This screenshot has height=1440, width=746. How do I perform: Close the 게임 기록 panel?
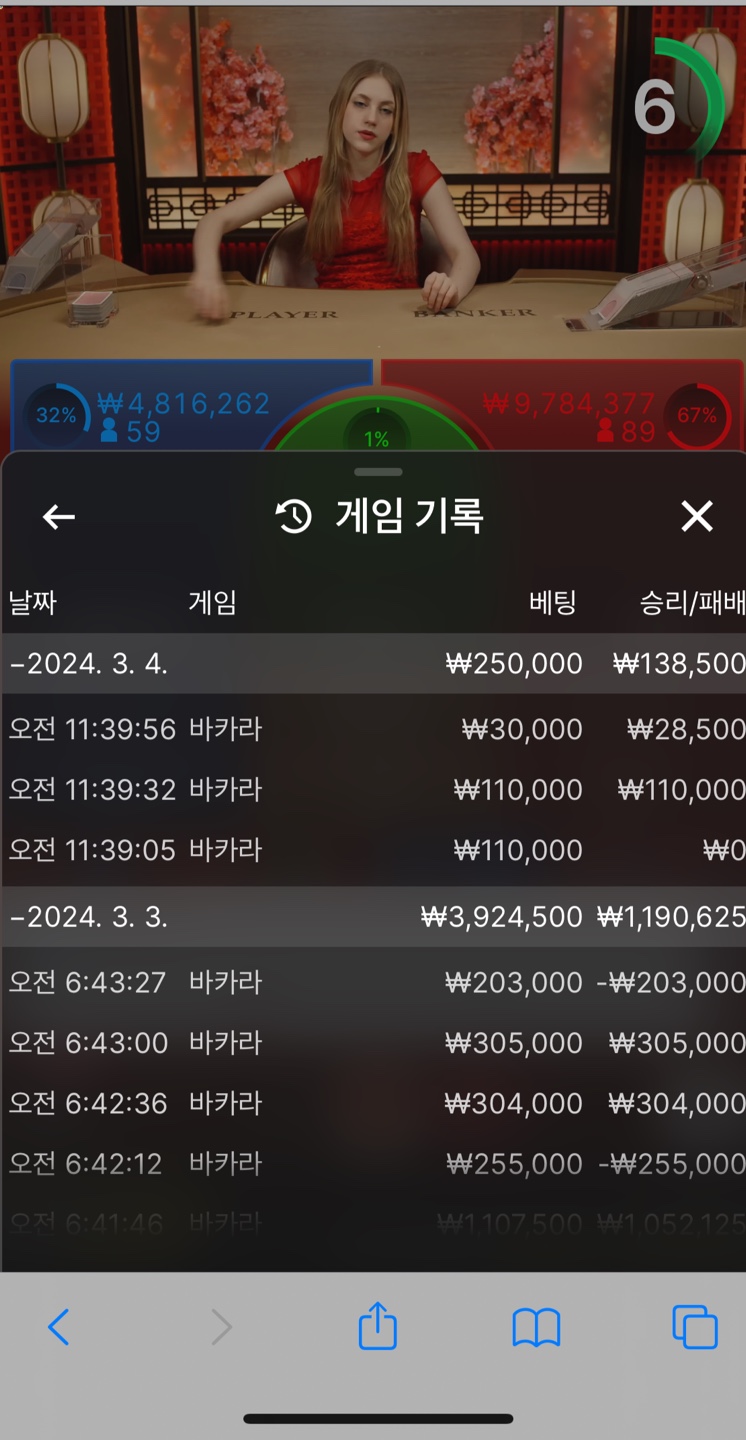click(x=697, y=516)
